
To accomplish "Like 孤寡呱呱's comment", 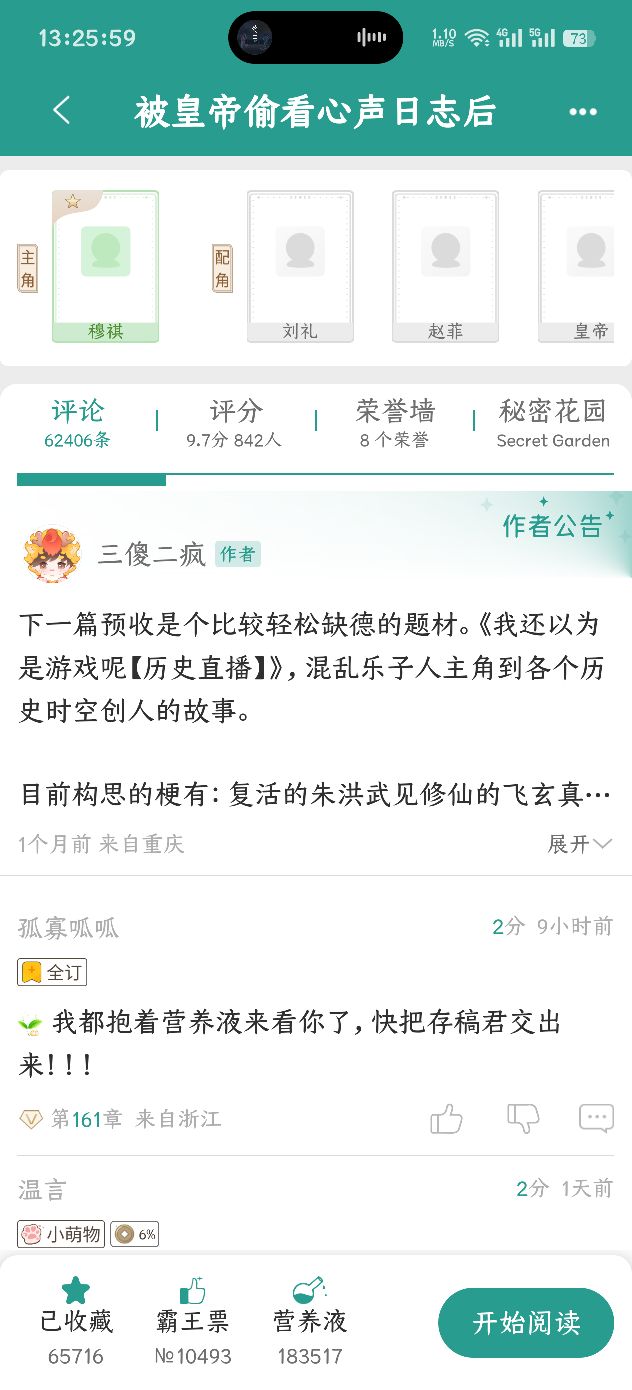I will [x=446, y=1118].
